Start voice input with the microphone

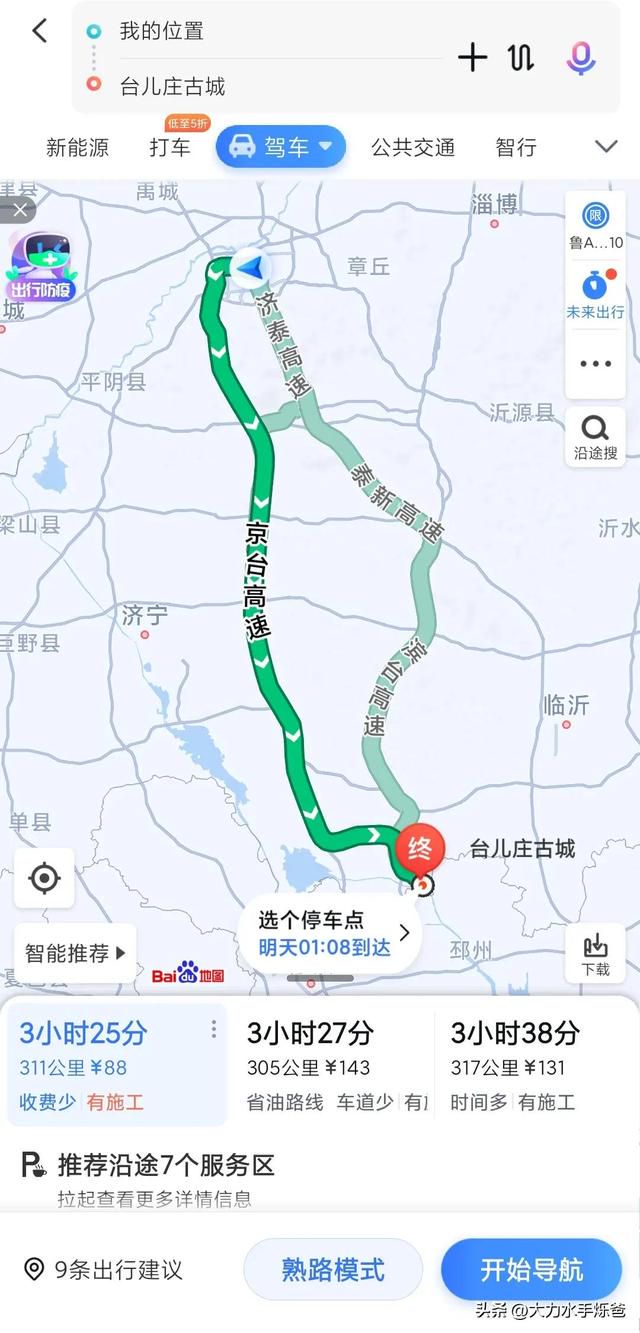click(x=581, y=57)
